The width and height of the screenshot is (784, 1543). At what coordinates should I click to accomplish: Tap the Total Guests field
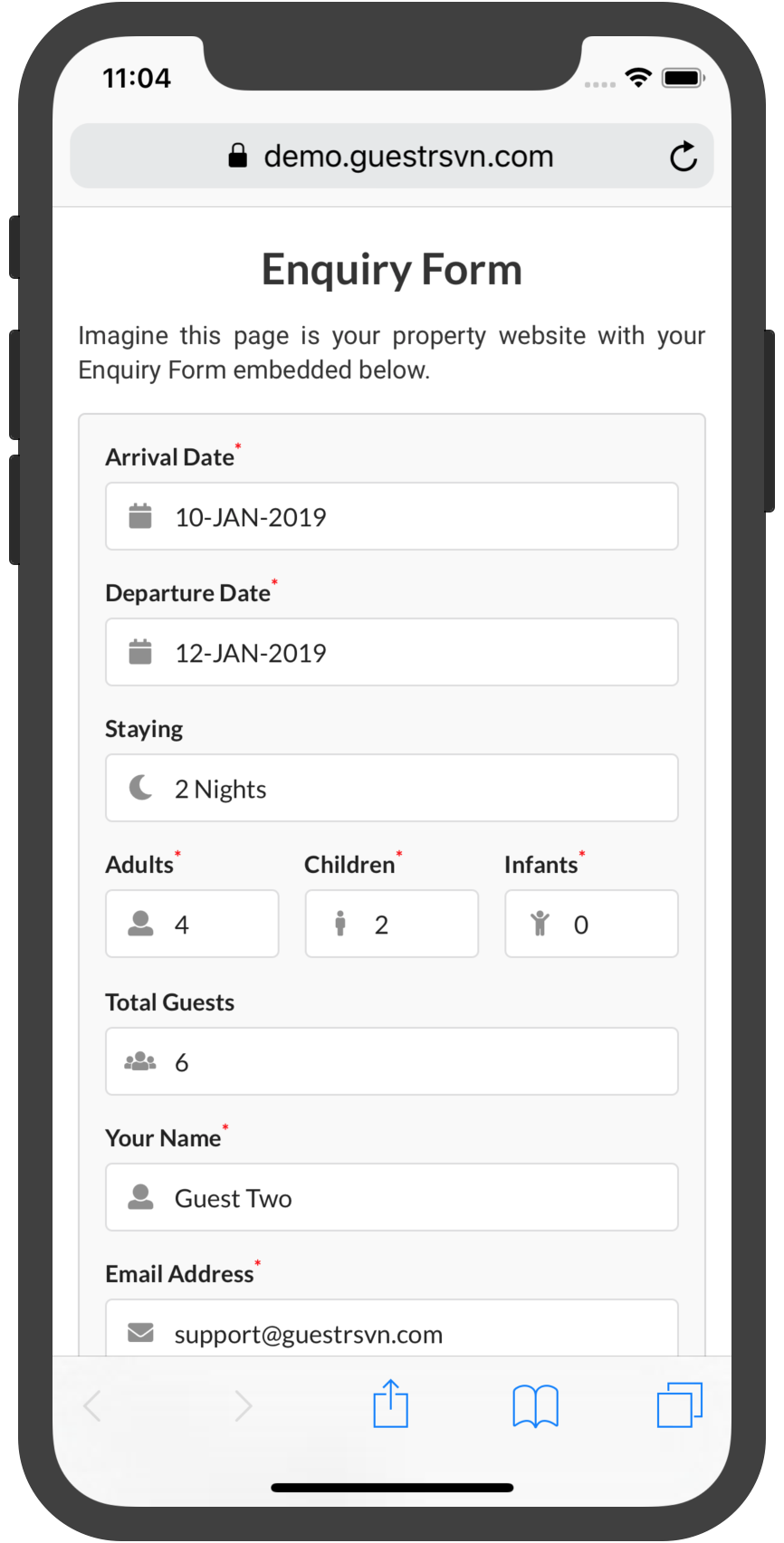coord(392,1061)
